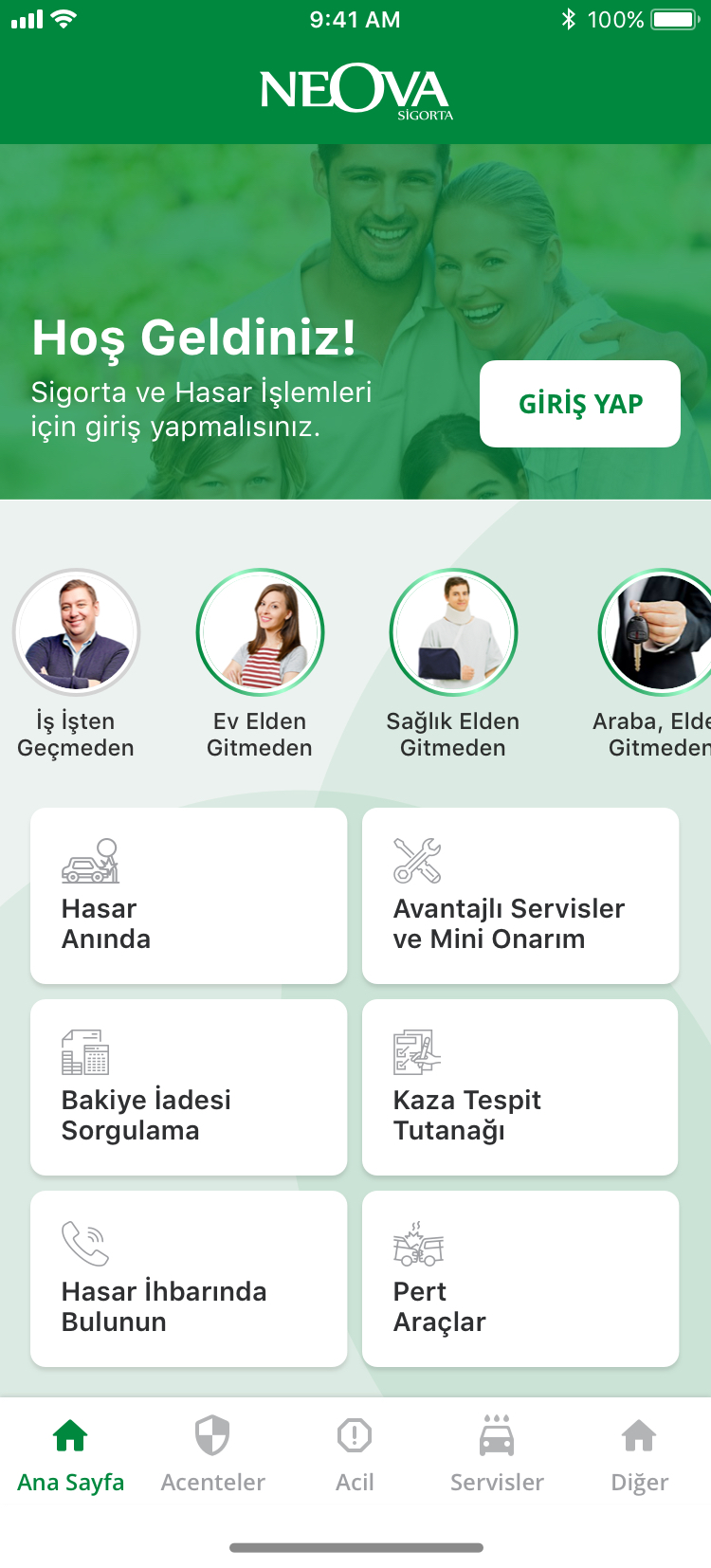
Task: Tap the GİRİŞ YAP login button
Action: [x=580, y=404]
